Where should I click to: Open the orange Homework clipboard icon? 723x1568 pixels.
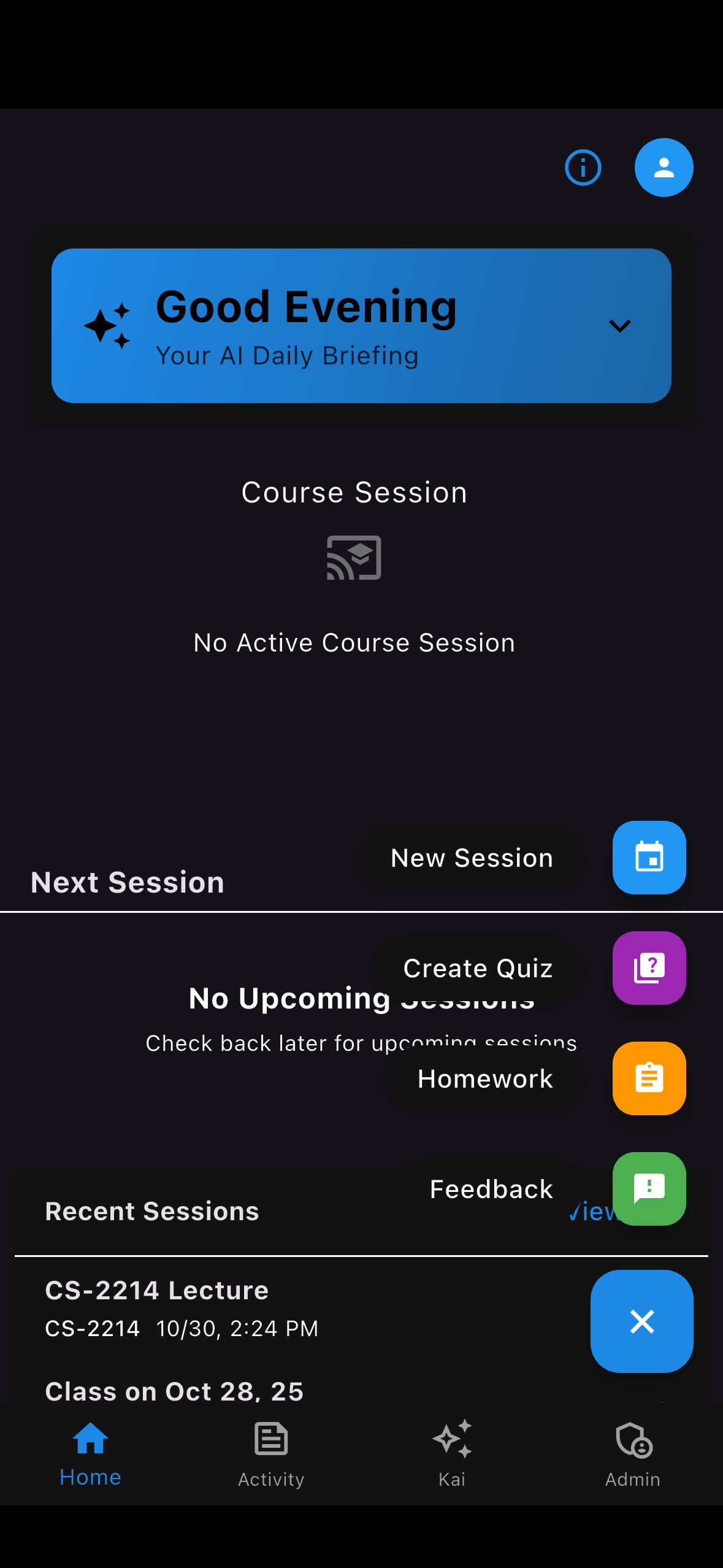point(649,1078)
